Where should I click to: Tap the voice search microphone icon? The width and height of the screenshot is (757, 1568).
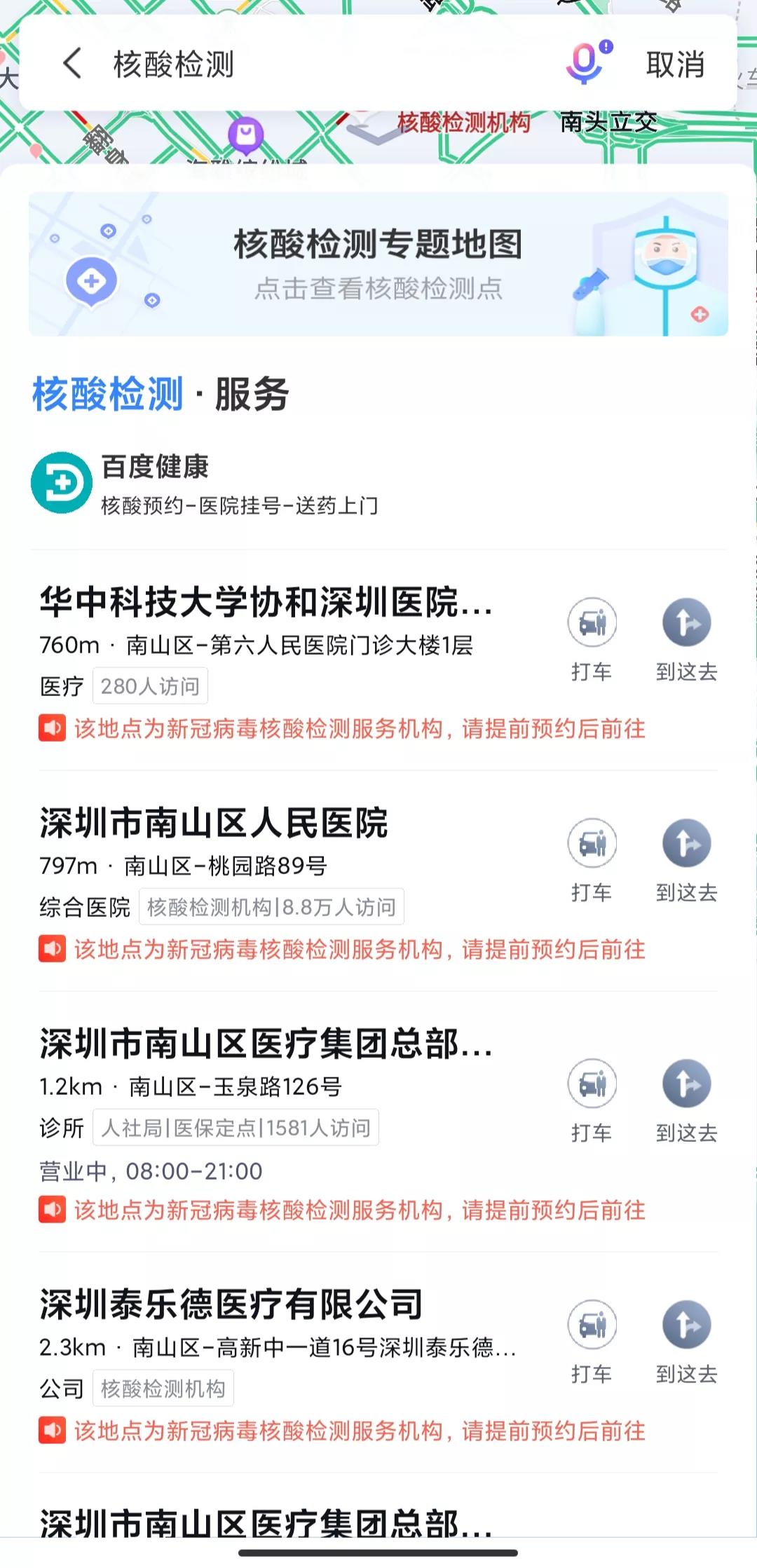click(x=586, y=63)
